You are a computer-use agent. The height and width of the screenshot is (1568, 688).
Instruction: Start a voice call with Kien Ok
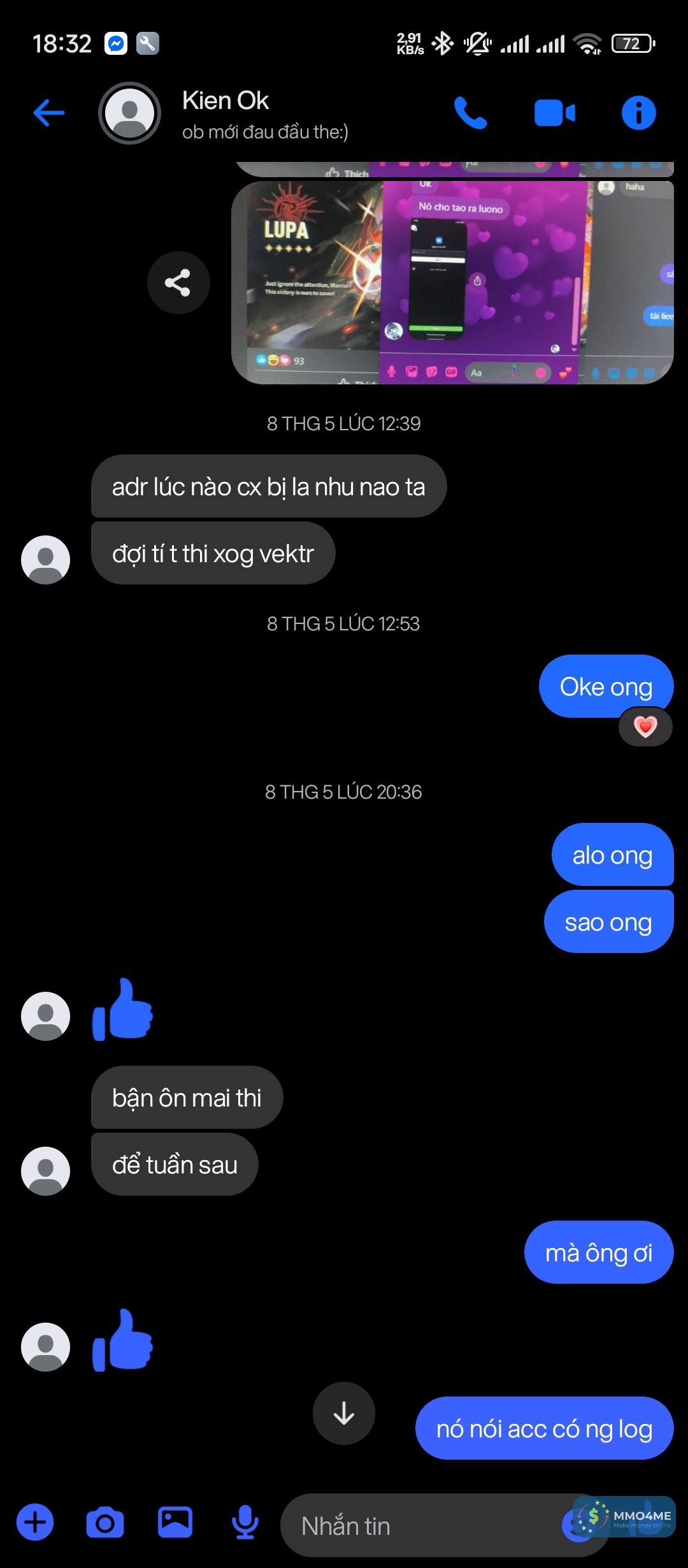click(x=470, y=113)
